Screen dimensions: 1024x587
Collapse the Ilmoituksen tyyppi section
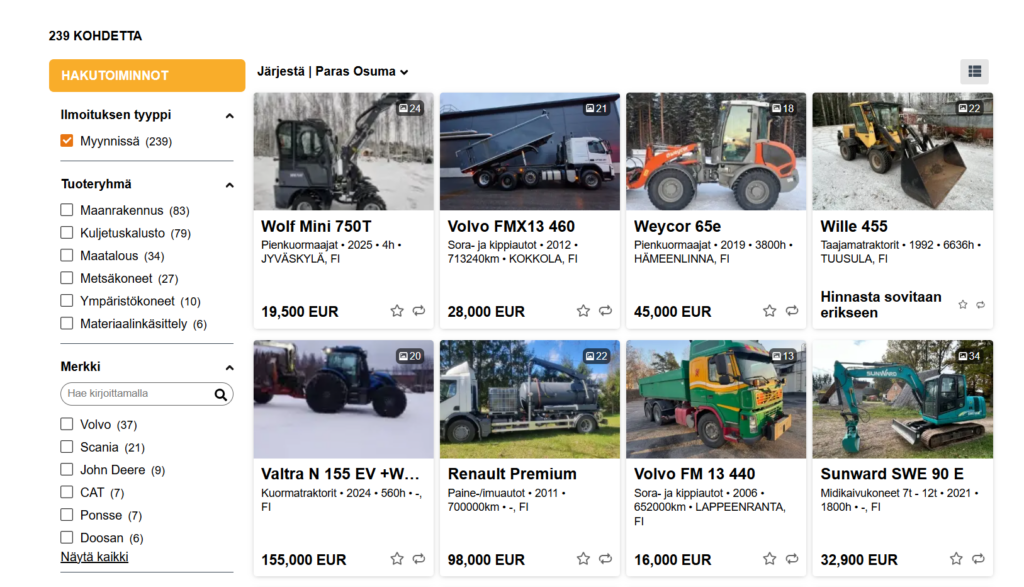click(x=229, y=116)
